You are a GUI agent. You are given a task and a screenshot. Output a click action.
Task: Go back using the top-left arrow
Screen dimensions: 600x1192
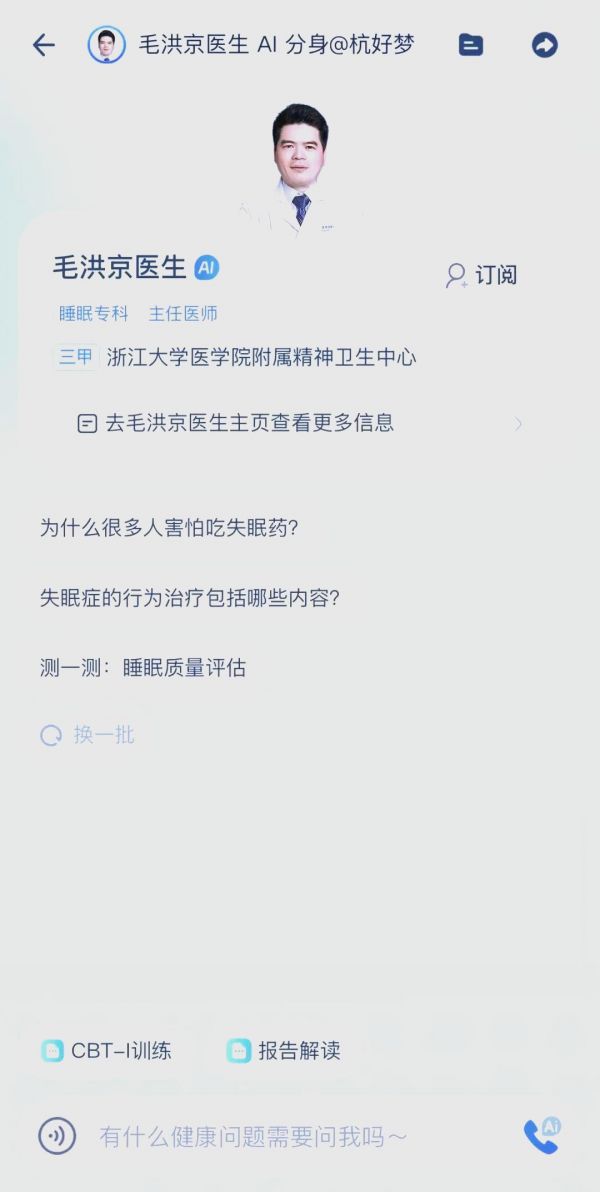pos(43,46)
